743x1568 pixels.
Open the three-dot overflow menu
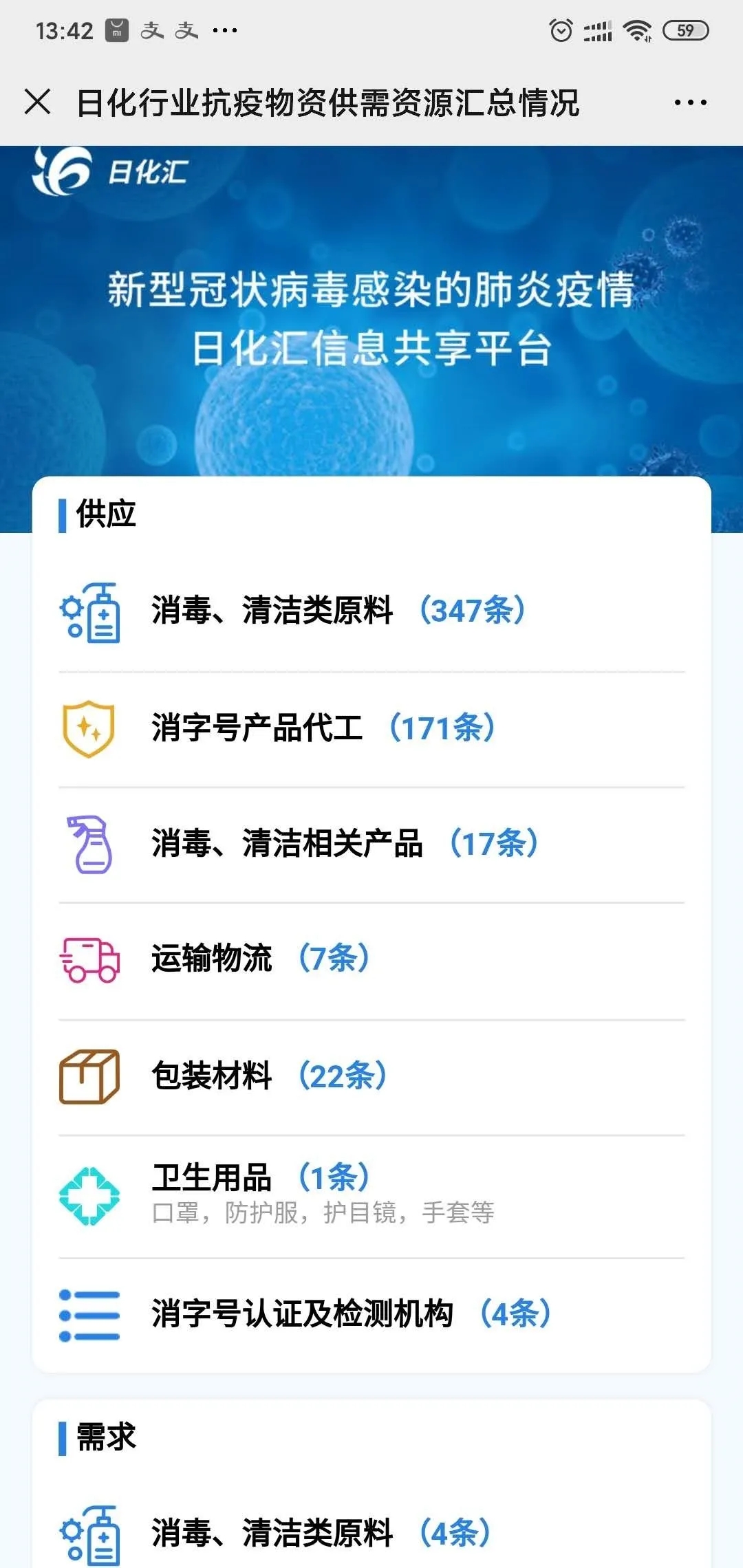[690, 103]
